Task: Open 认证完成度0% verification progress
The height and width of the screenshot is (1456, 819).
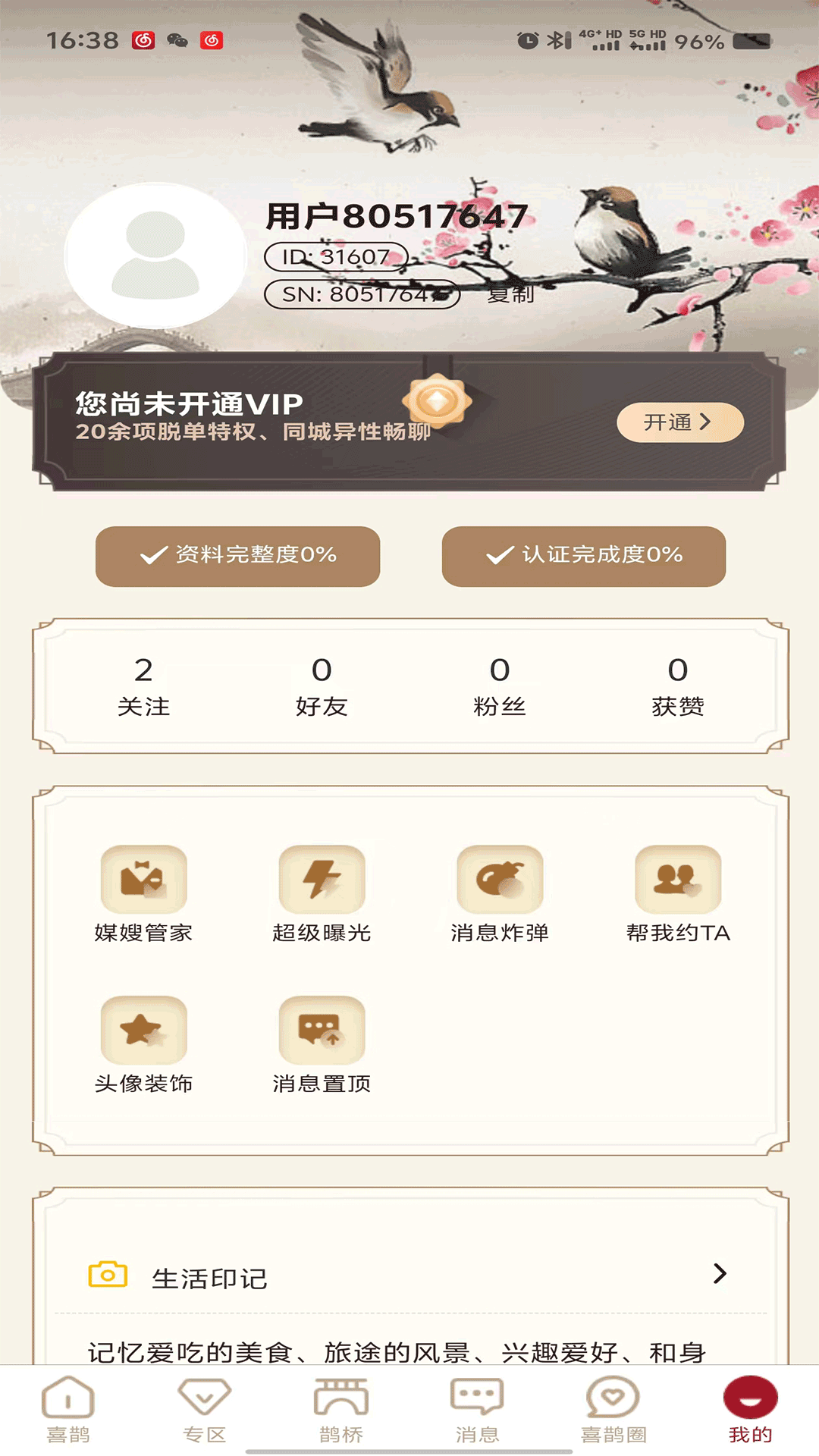Action: coord(583,556)
